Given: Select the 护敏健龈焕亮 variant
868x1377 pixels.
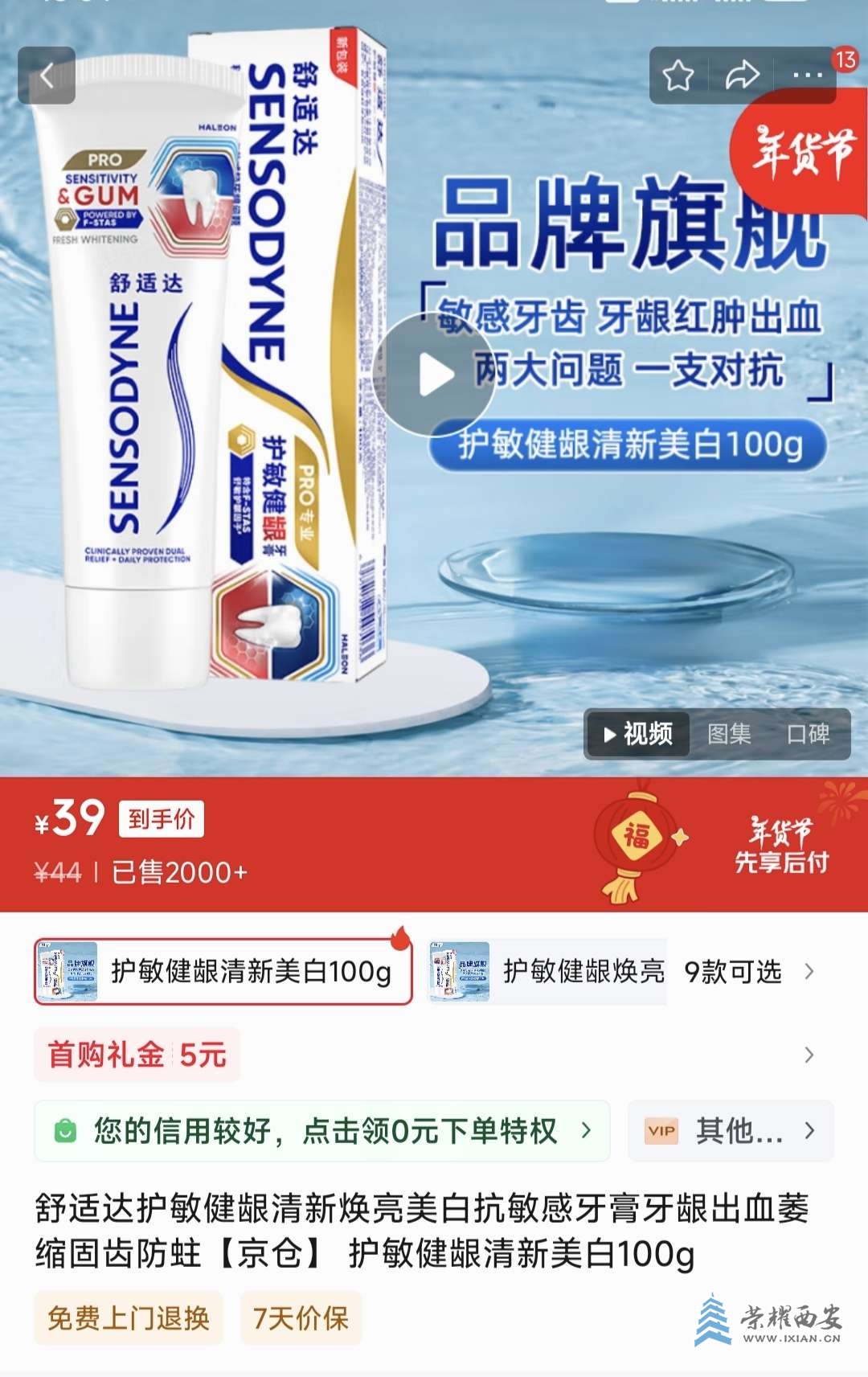Looking at the screenshot, I should point(547,972).
